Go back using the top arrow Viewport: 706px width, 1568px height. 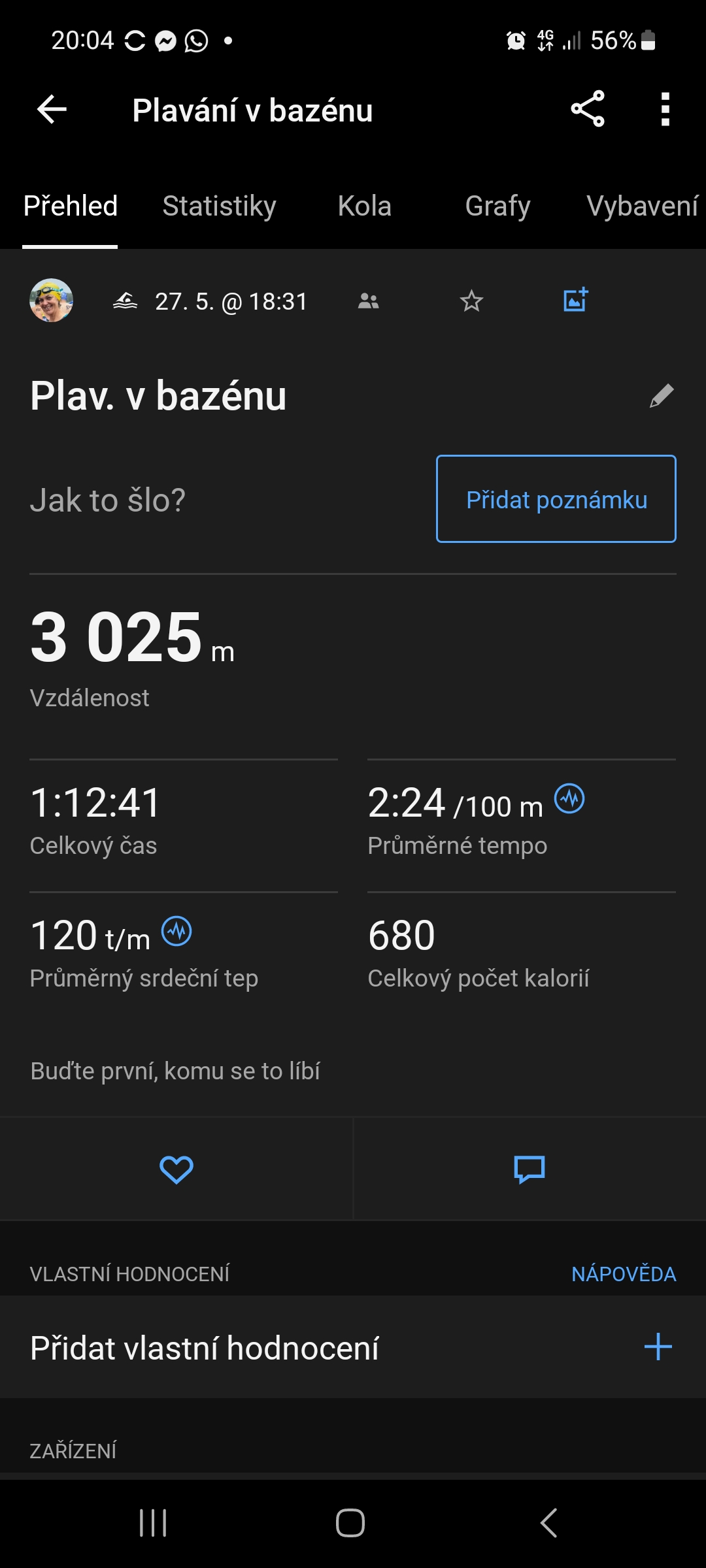click(x=52, y=109)
